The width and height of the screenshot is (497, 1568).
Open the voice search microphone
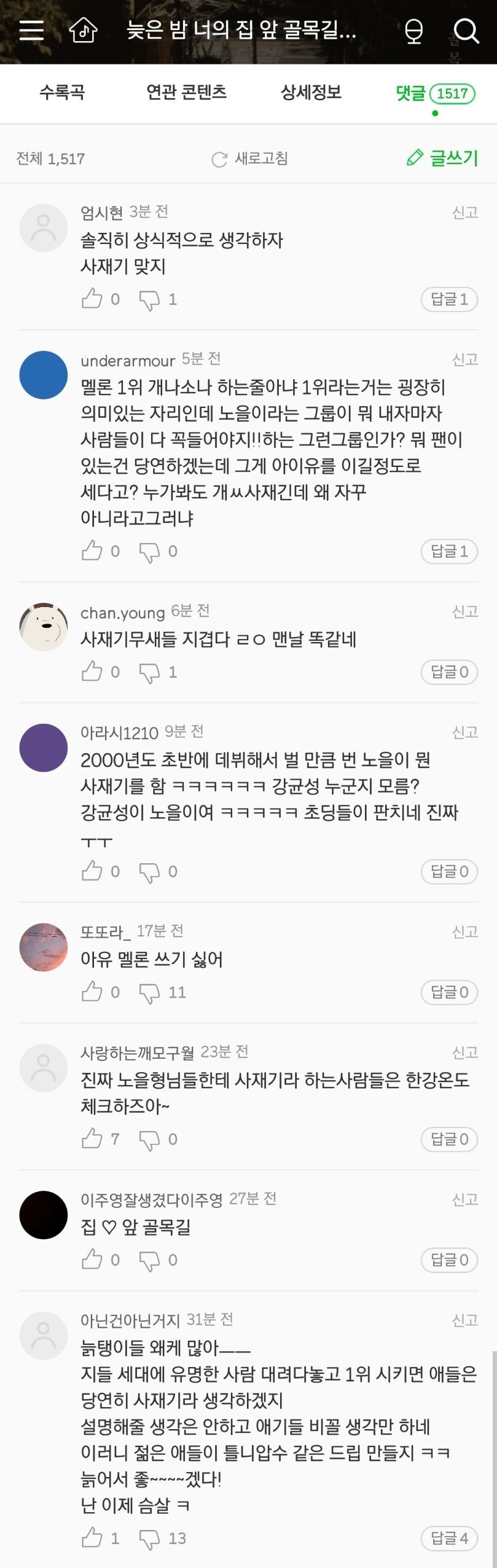tap(414, 31)
